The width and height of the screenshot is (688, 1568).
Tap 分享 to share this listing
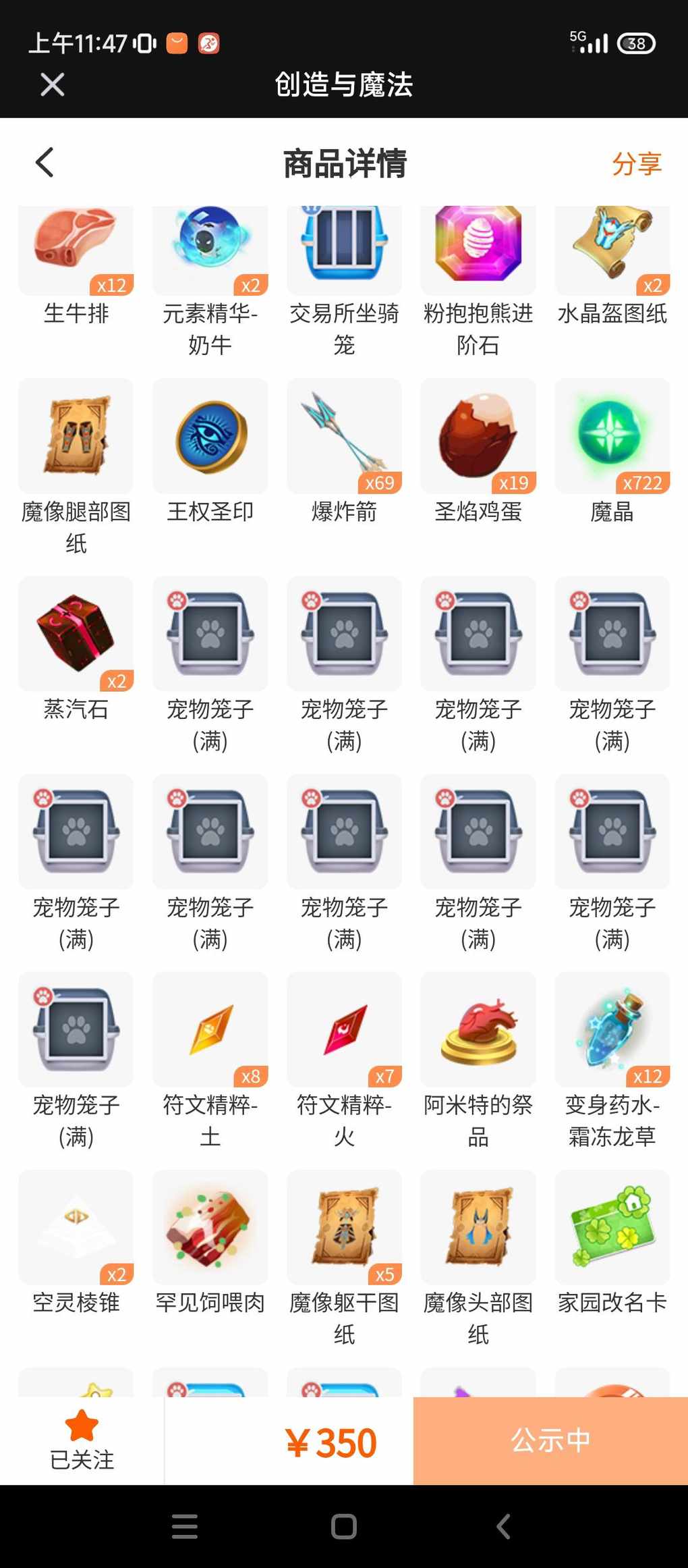point(637,164)
